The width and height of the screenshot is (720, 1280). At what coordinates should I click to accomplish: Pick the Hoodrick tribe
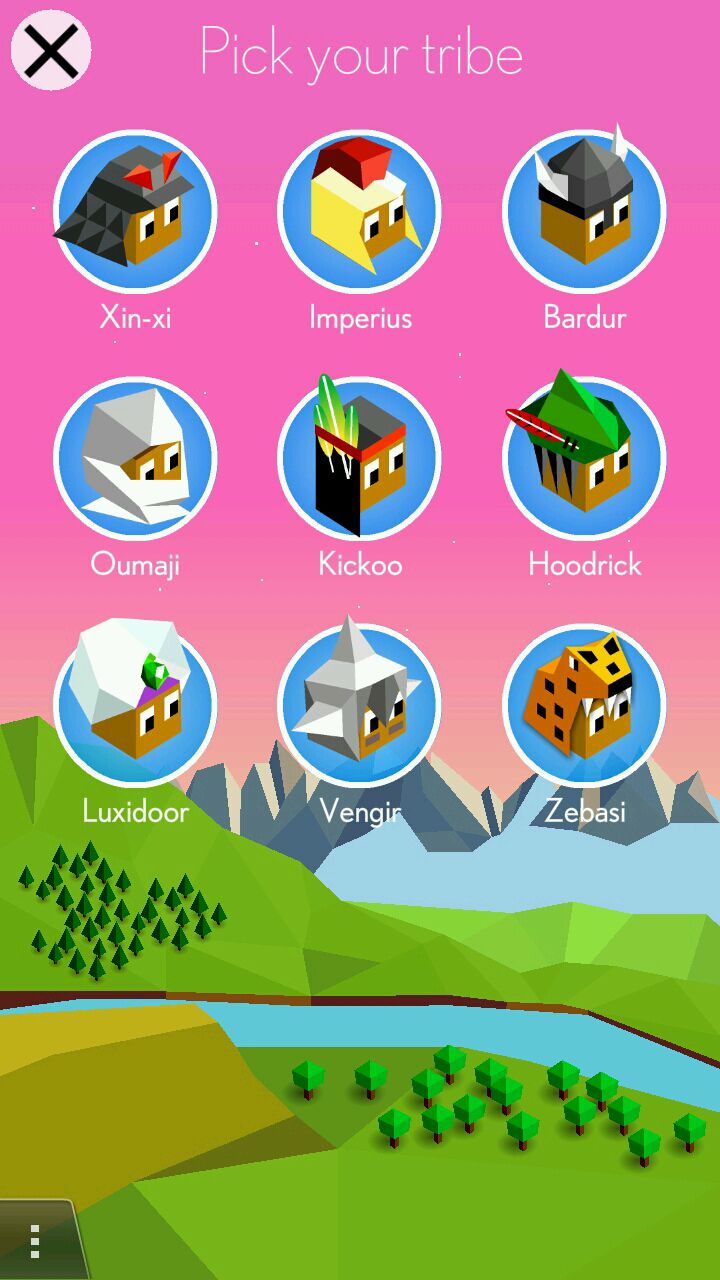point(584,458)
